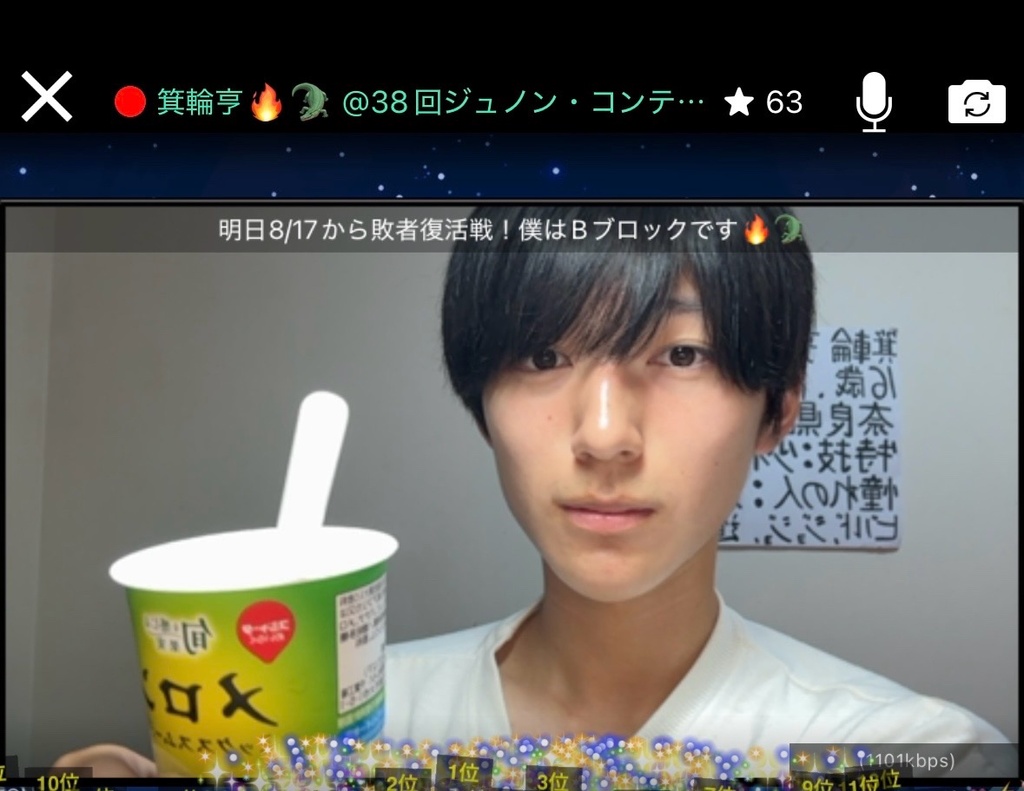
Task: Switch the camera with the flip icon
Action: [x=976, y=102]
